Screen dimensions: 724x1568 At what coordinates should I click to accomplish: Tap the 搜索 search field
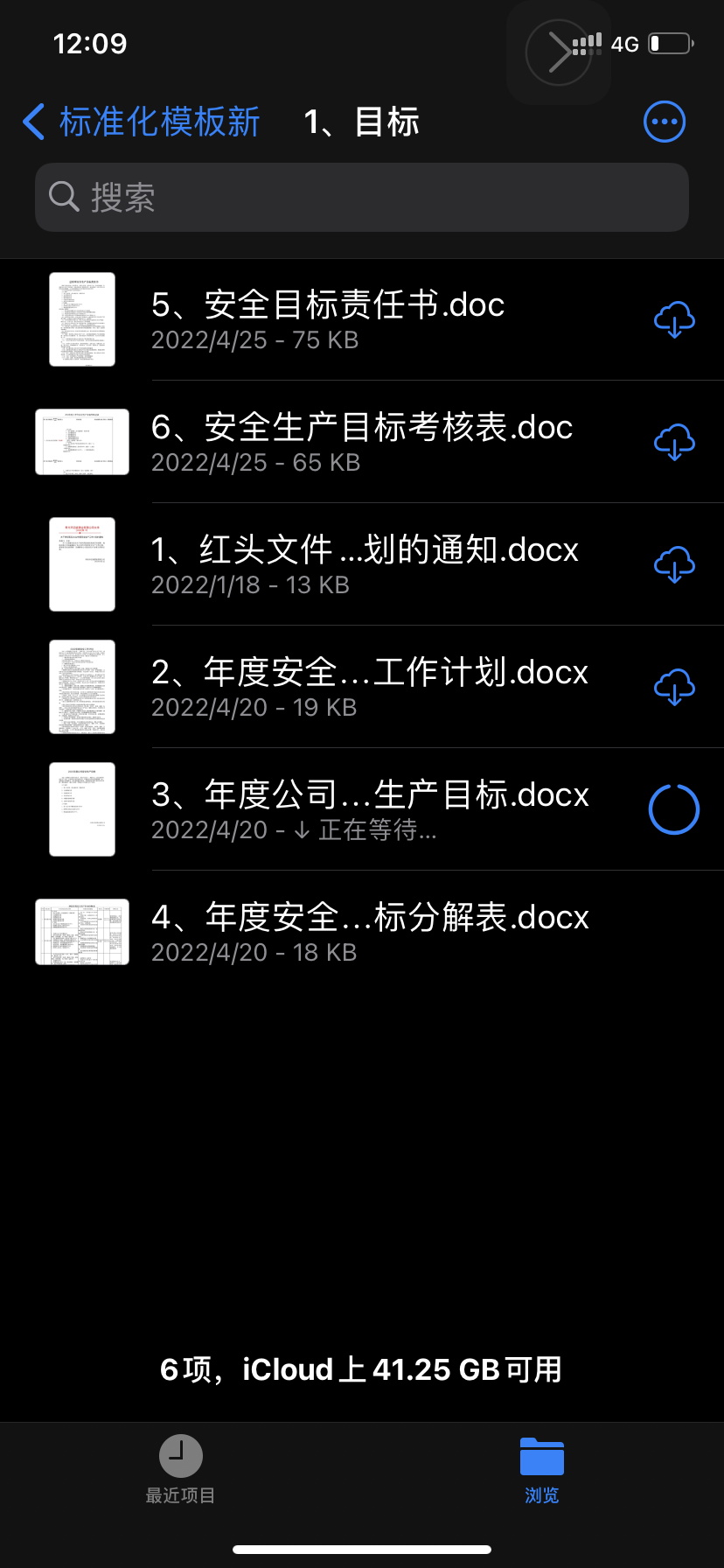click(362, 198)
